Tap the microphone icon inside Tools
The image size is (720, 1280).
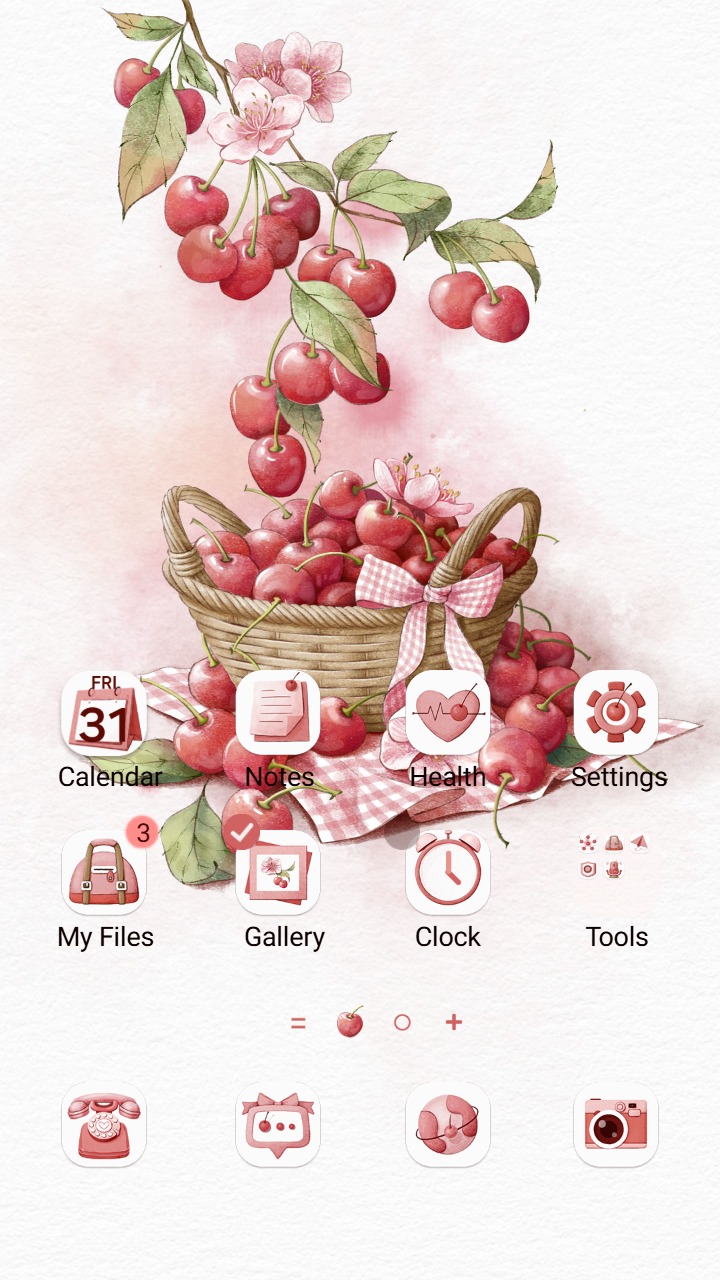click(x=613, y=868)
